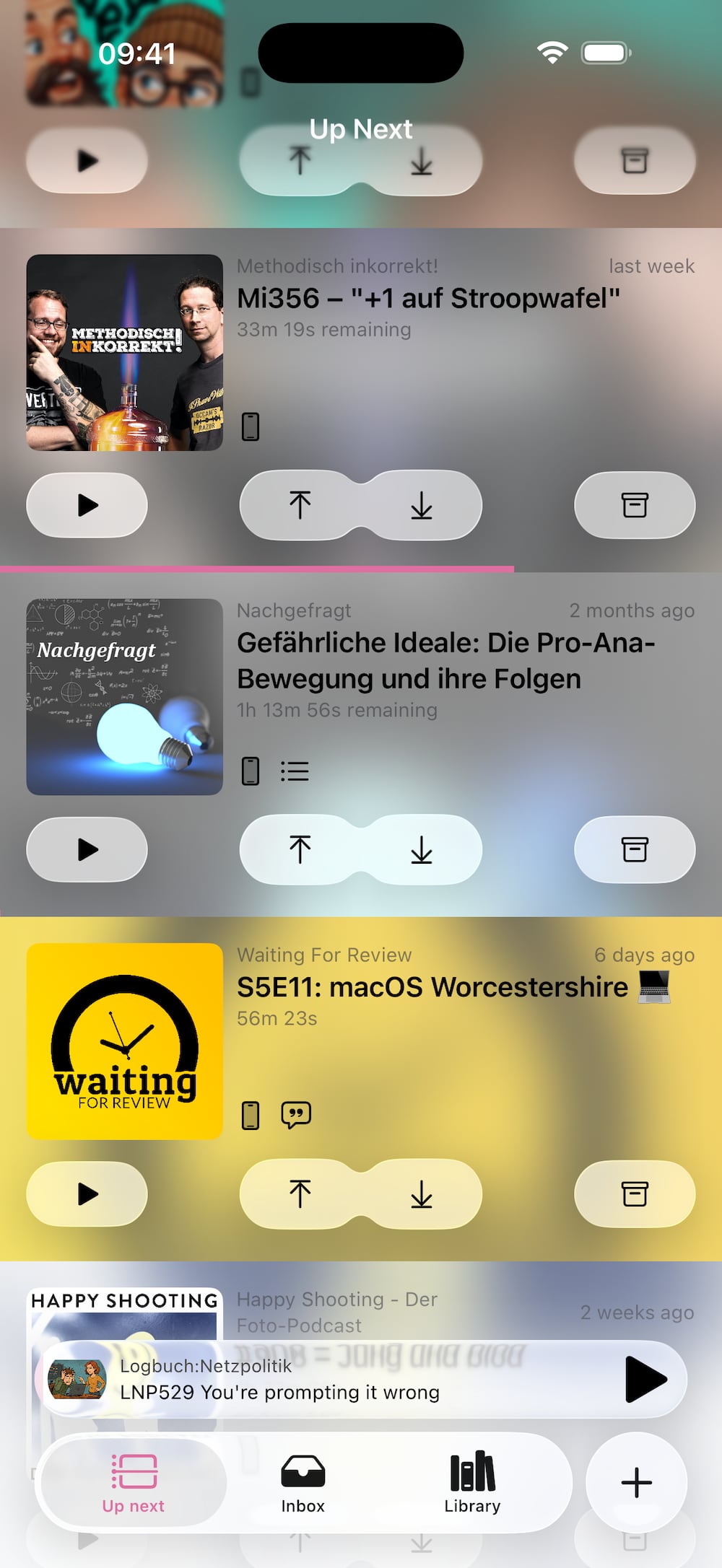Send S5E11 macOS Worcestershire to queue bottom
The width and height of the screenshot is (722, 1568).
tap(422, 1194)
